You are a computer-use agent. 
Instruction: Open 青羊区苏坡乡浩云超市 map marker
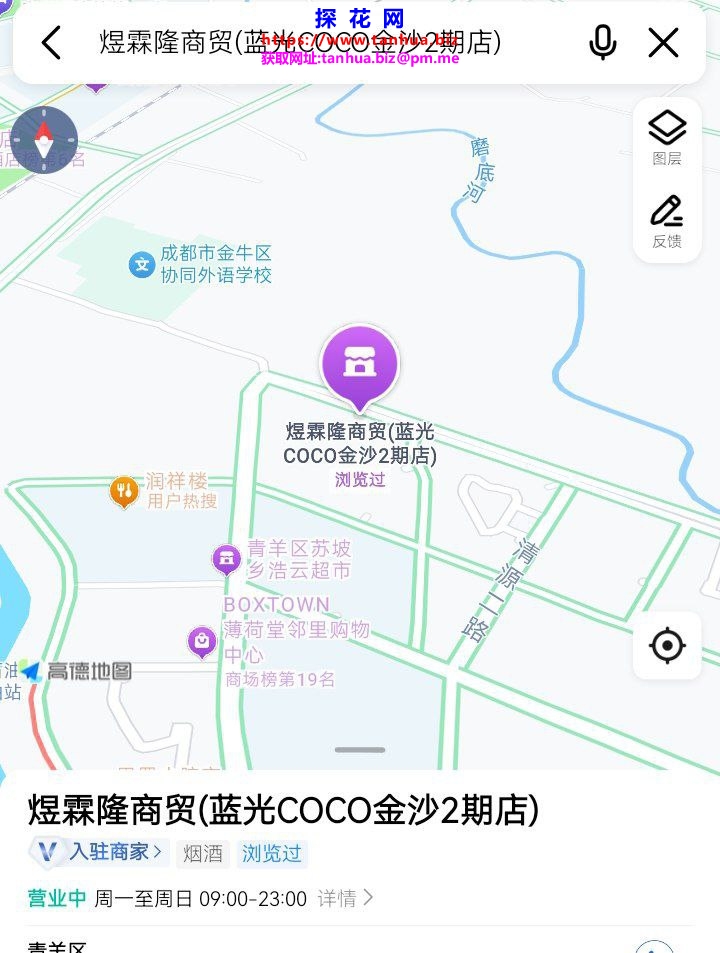(228, 558)
